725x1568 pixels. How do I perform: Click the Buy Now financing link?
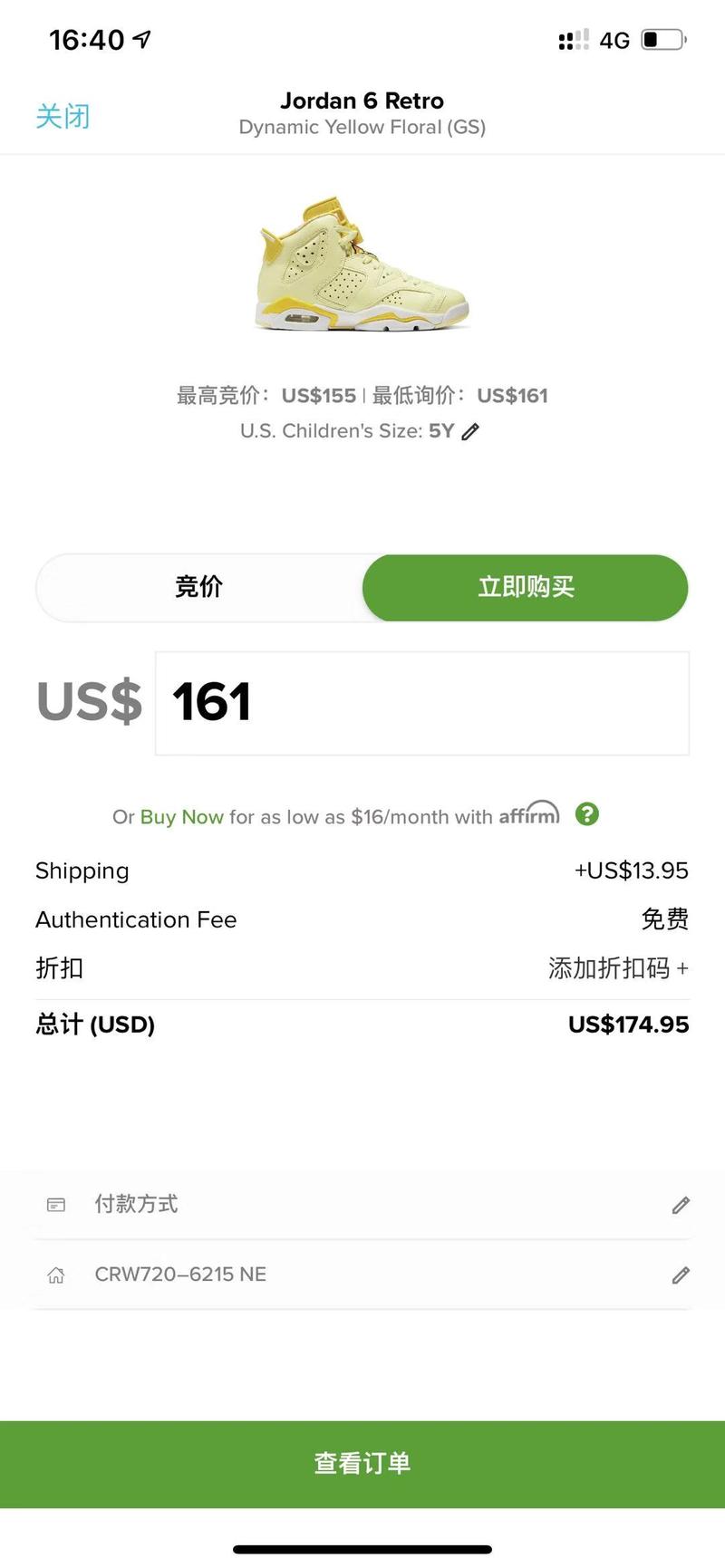[x=180, y=816]
